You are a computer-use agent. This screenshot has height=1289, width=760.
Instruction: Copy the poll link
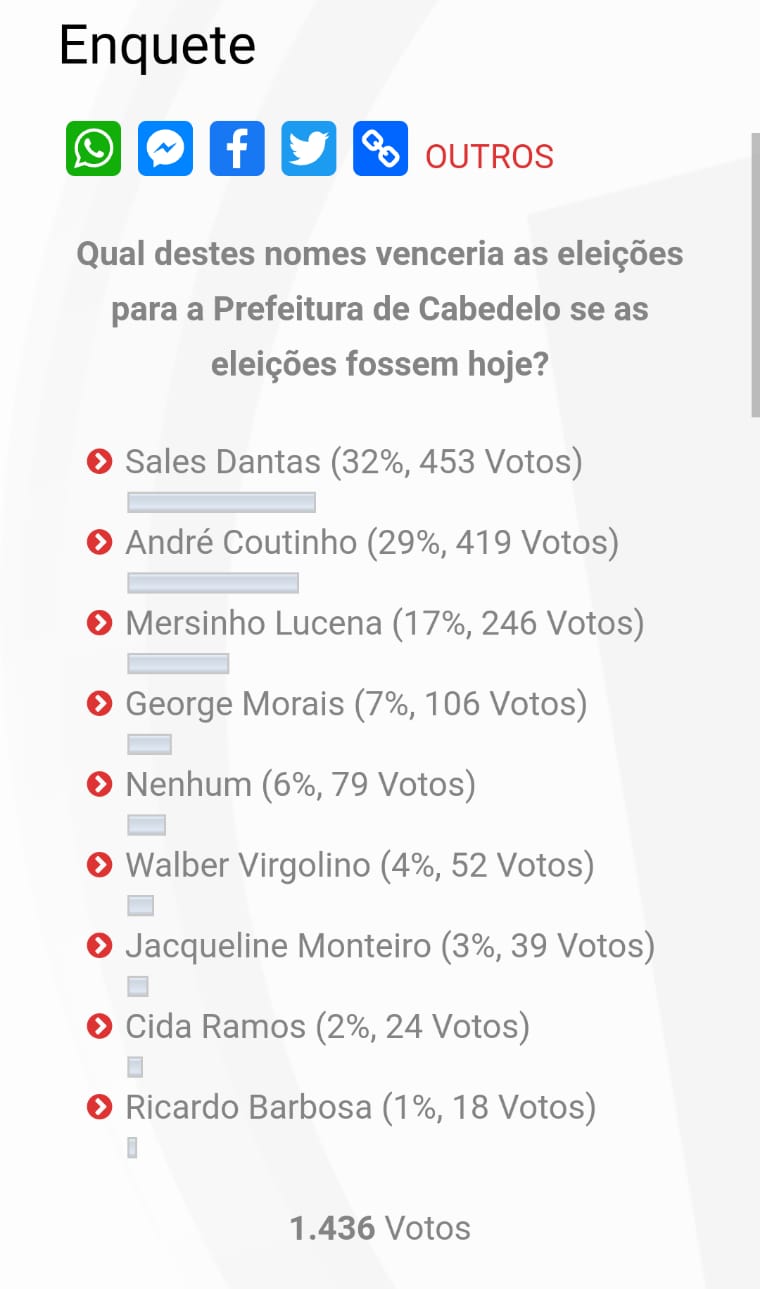(x=381, y=149)
